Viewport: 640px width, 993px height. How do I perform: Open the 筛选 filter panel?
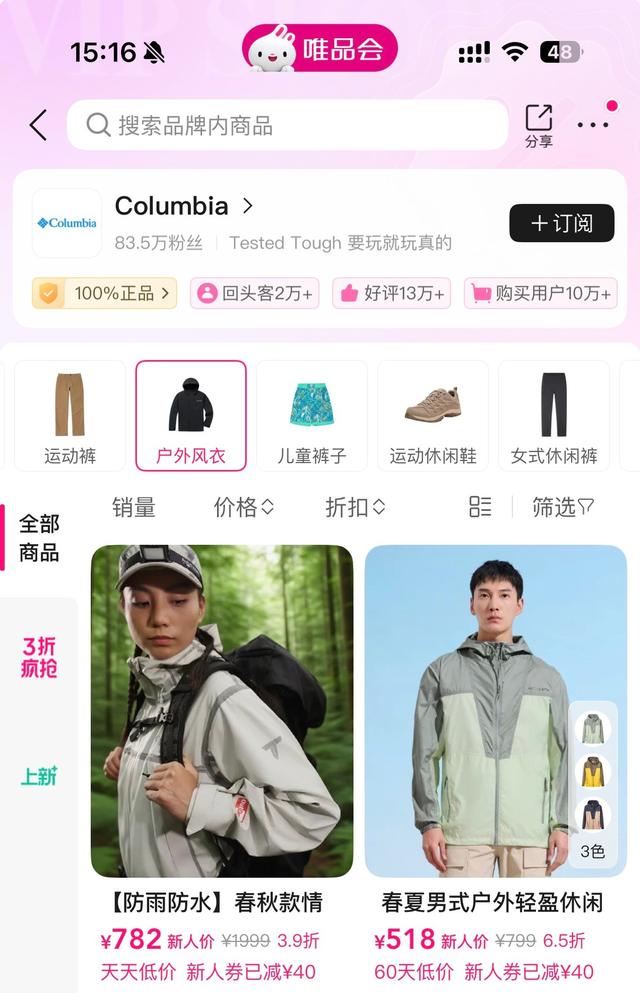click(x=563, y=507)
